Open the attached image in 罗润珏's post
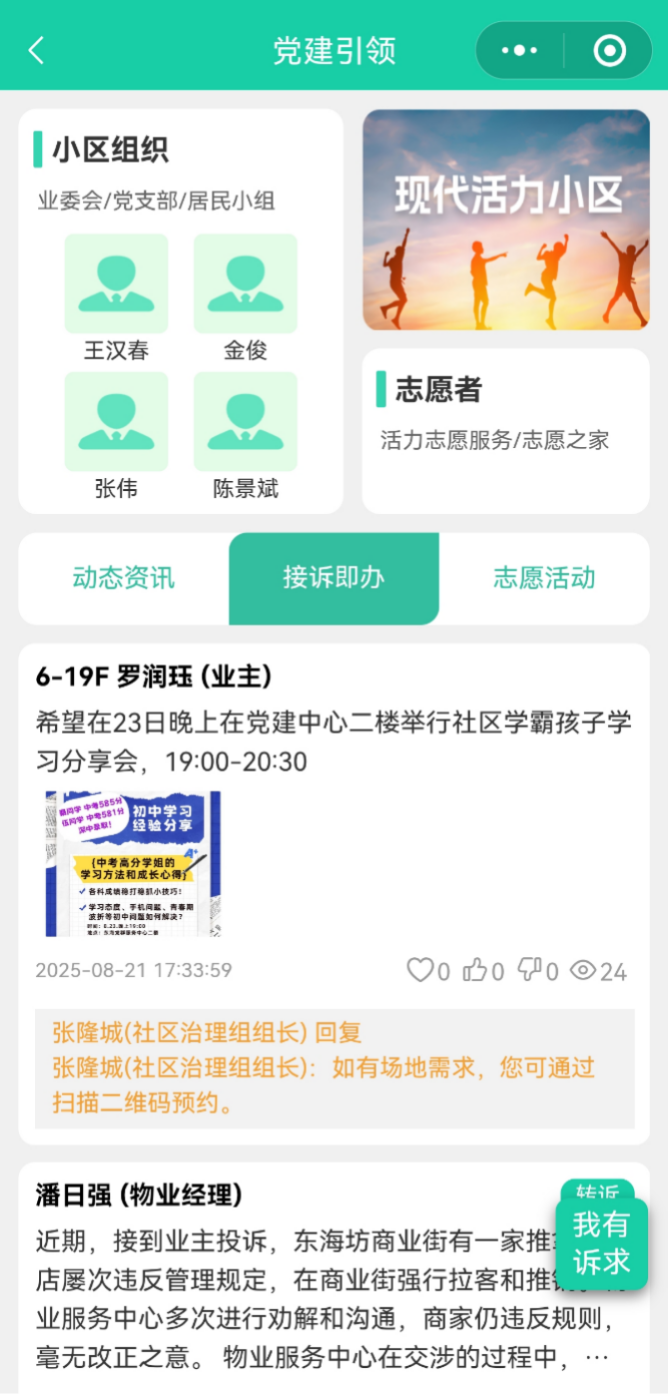 pos(133,864)
